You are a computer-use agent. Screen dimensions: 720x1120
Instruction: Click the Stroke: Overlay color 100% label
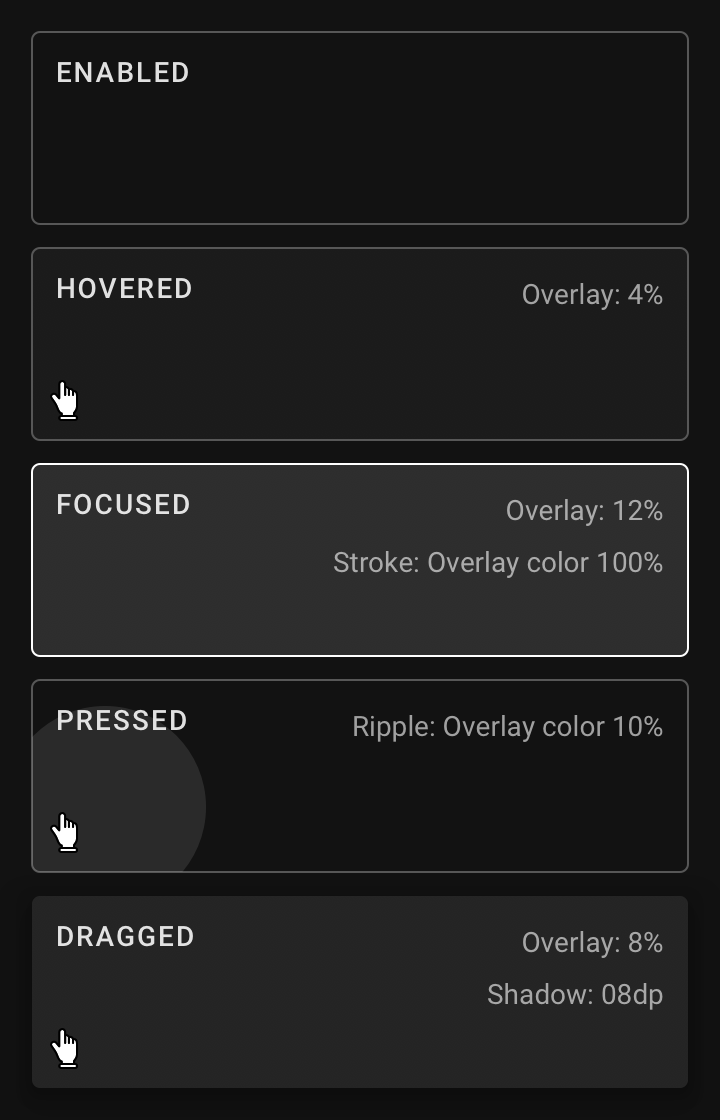coord(498,562)
